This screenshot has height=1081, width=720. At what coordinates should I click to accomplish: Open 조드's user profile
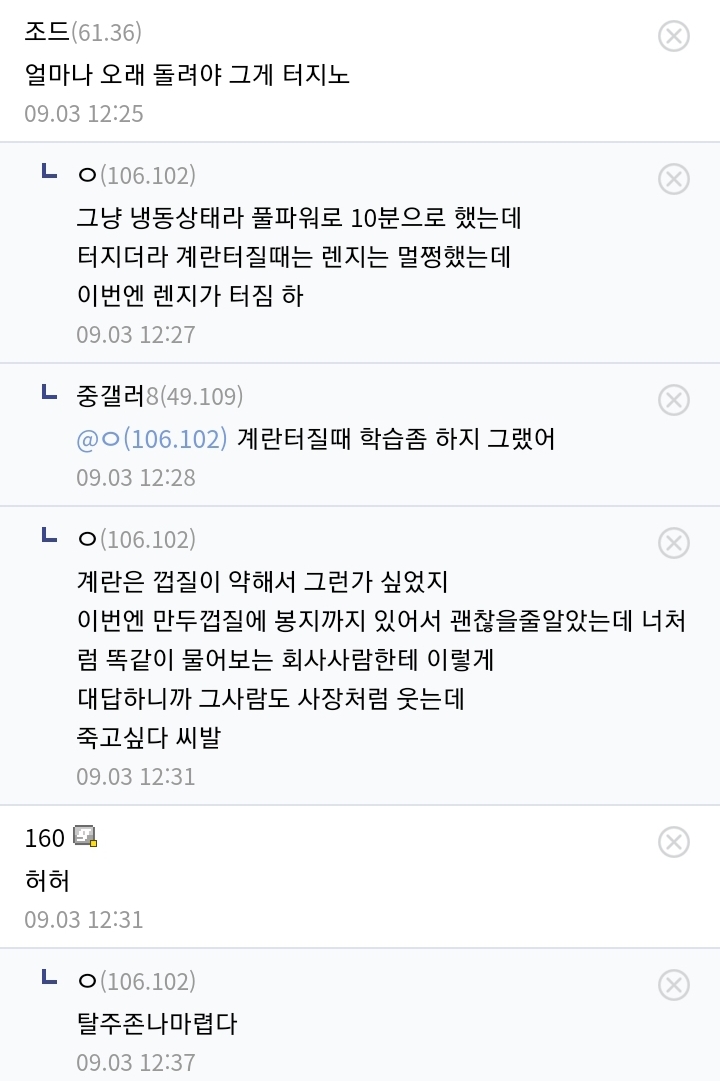[47, 32]
